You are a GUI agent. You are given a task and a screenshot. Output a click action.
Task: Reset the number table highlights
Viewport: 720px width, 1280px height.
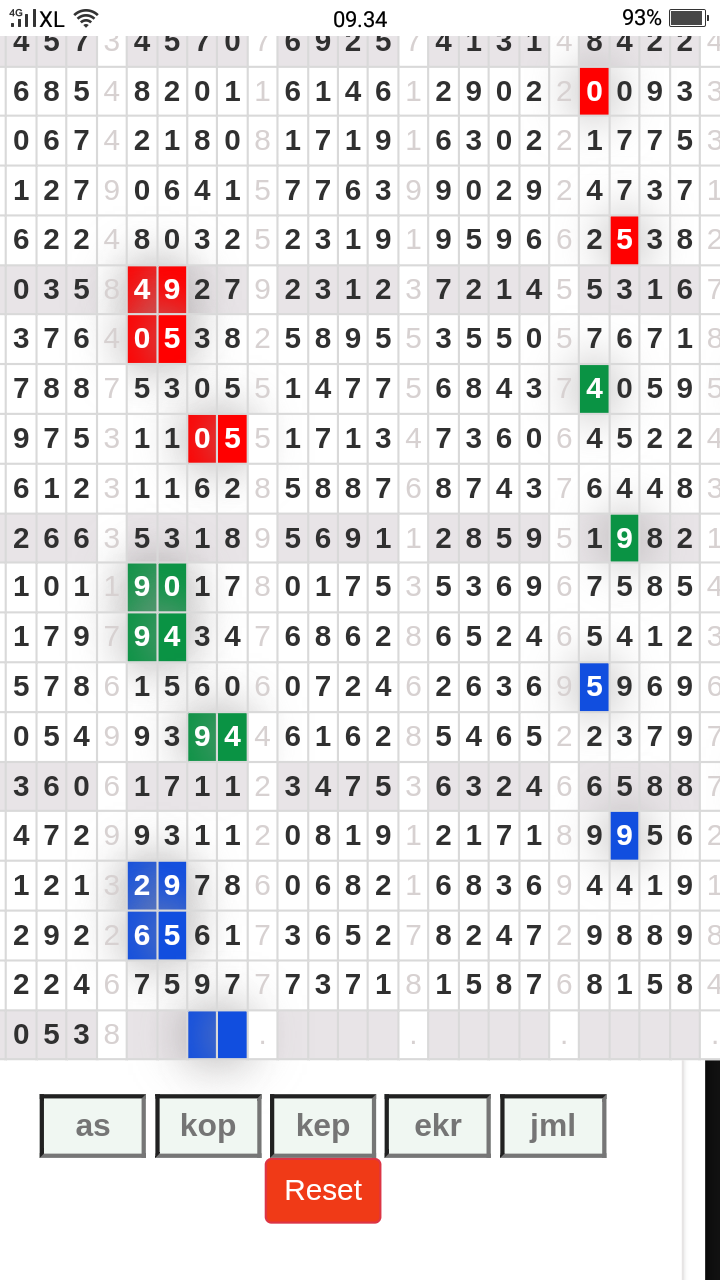(323, 1190)
